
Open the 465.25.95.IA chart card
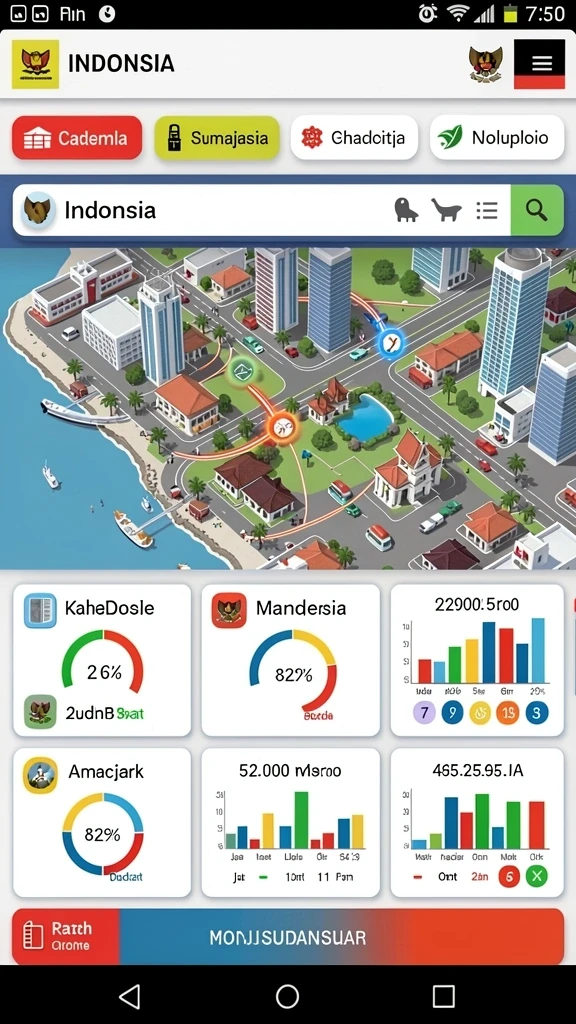pyautogui.click(x=477, y=822)
